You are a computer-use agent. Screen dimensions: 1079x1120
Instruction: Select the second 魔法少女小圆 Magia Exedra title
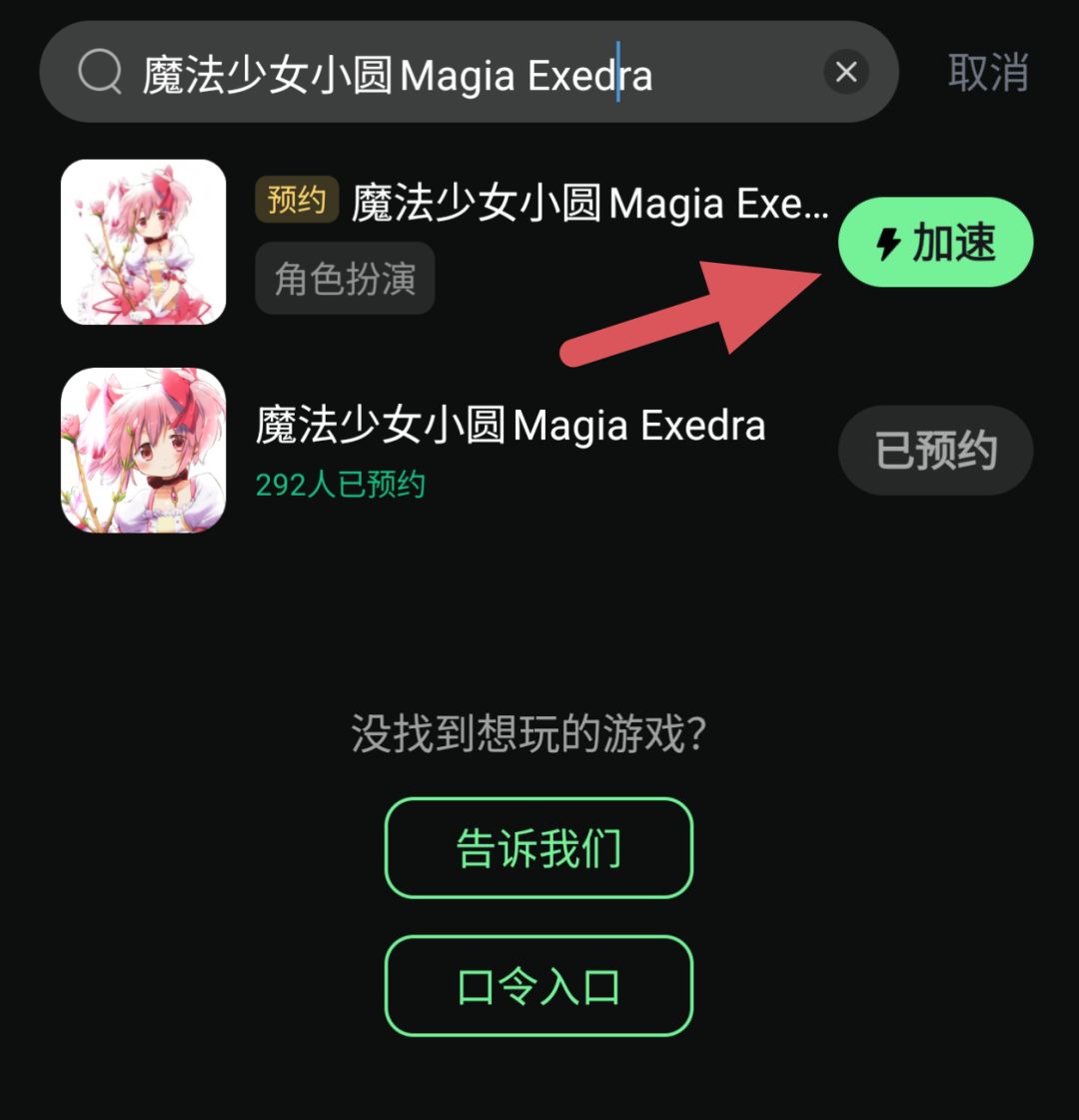[x=510, y=425]
